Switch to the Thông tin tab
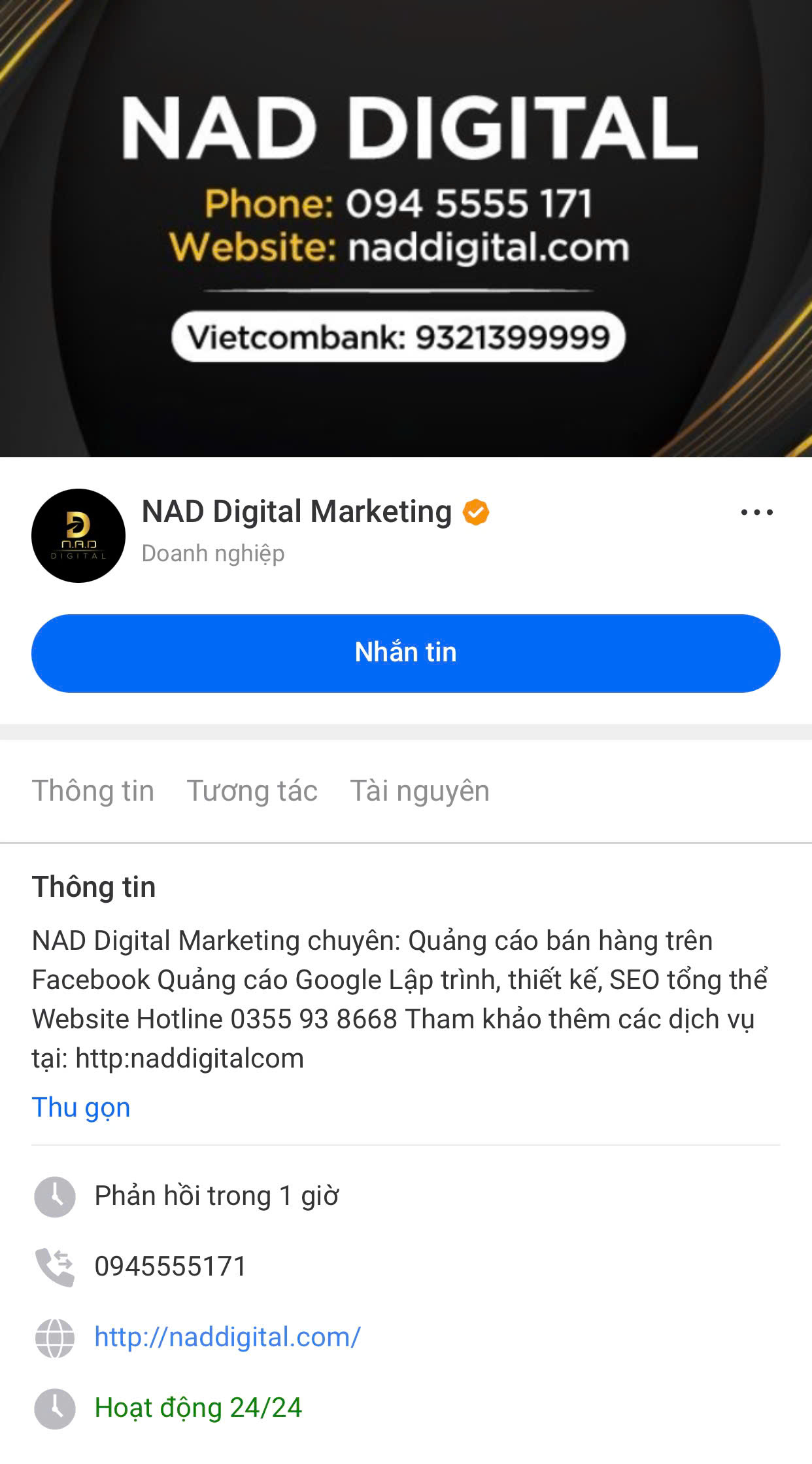Screen dimensions: 812x1464 coord(93,790)
